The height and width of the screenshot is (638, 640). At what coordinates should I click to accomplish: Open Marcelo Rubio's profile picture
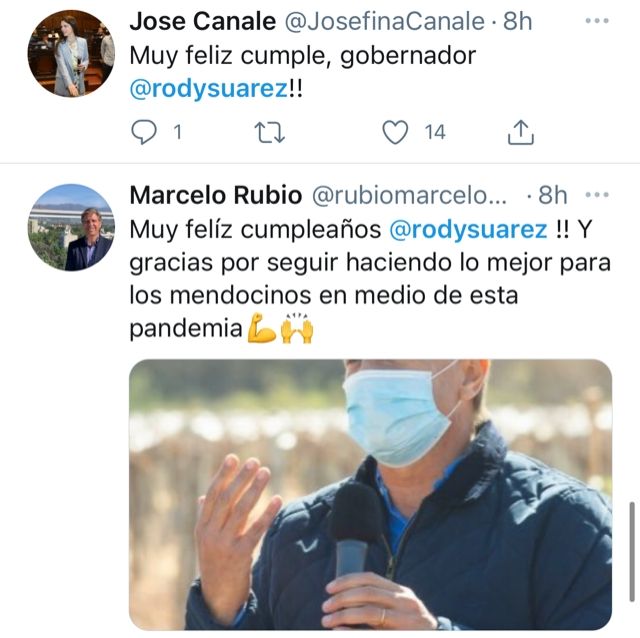[70, 227]
